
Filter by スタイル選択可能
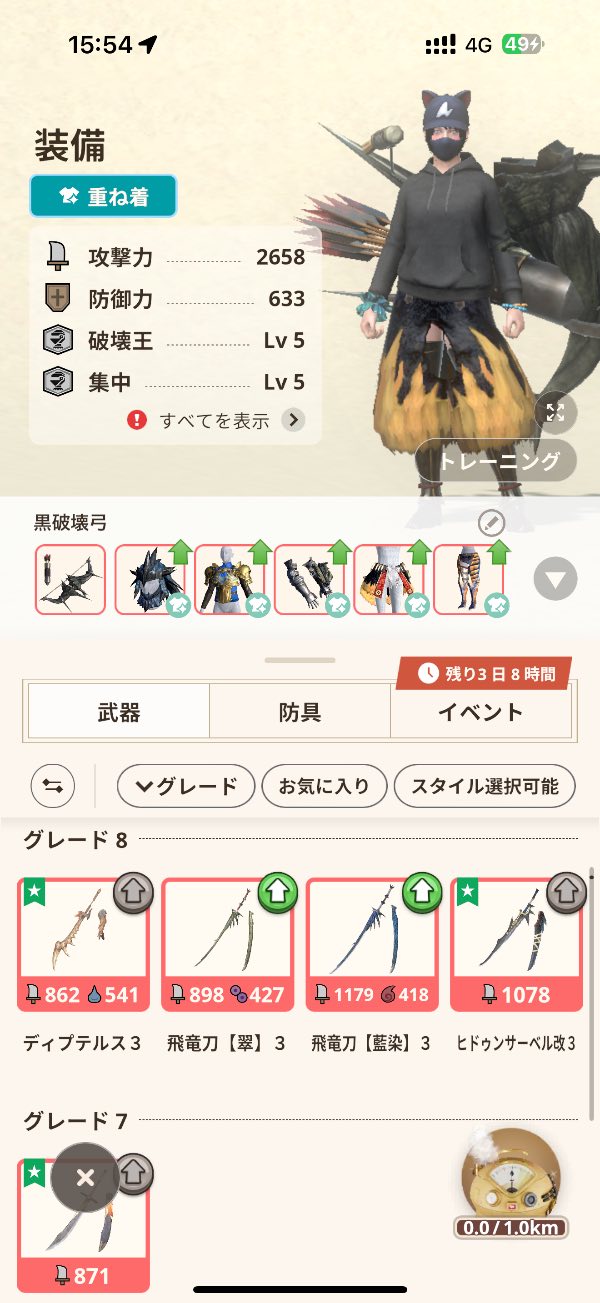tap(484, 787)
